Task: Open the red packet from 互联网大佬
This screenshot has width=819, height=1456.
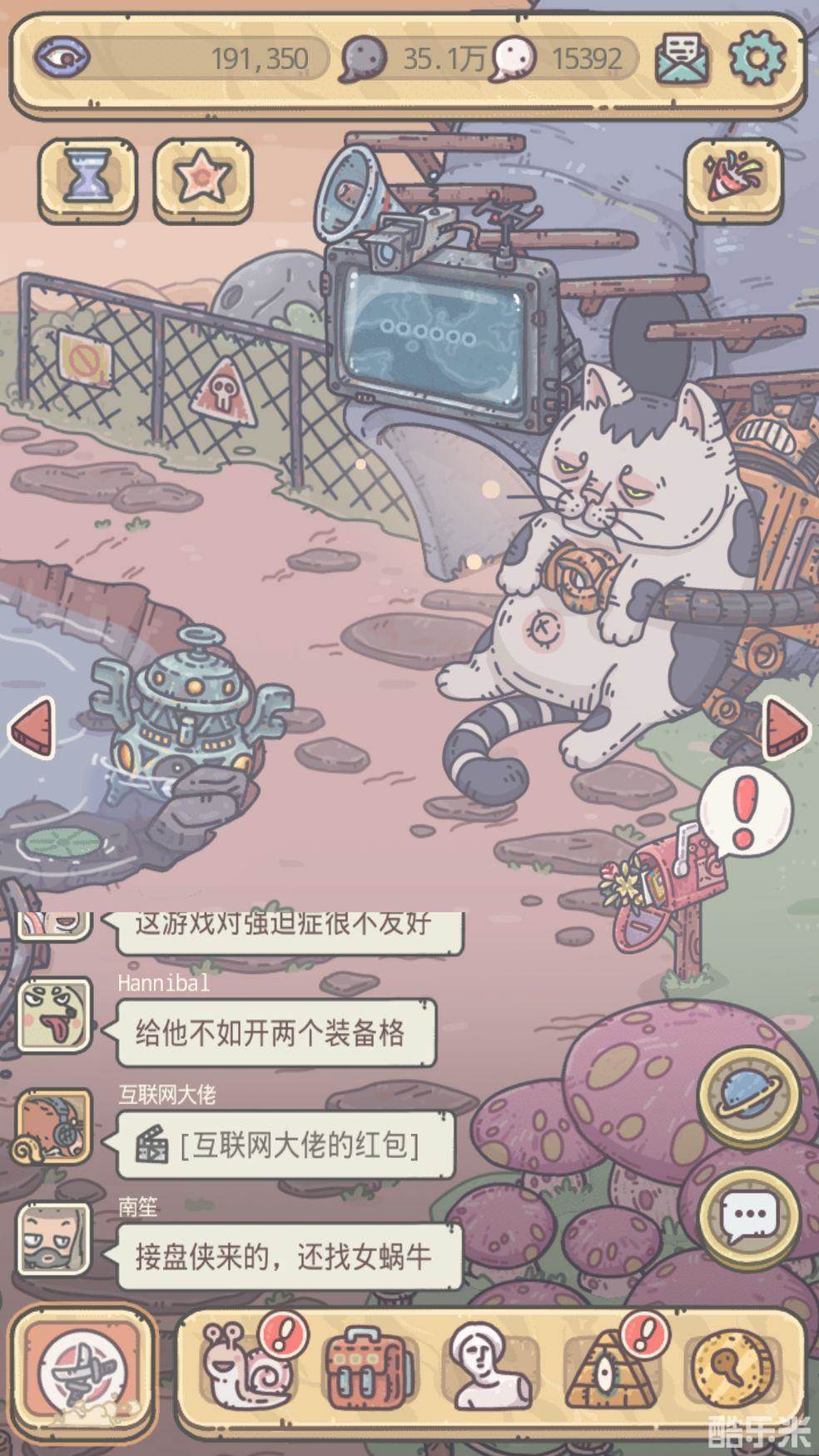Action: point(285,1145)
